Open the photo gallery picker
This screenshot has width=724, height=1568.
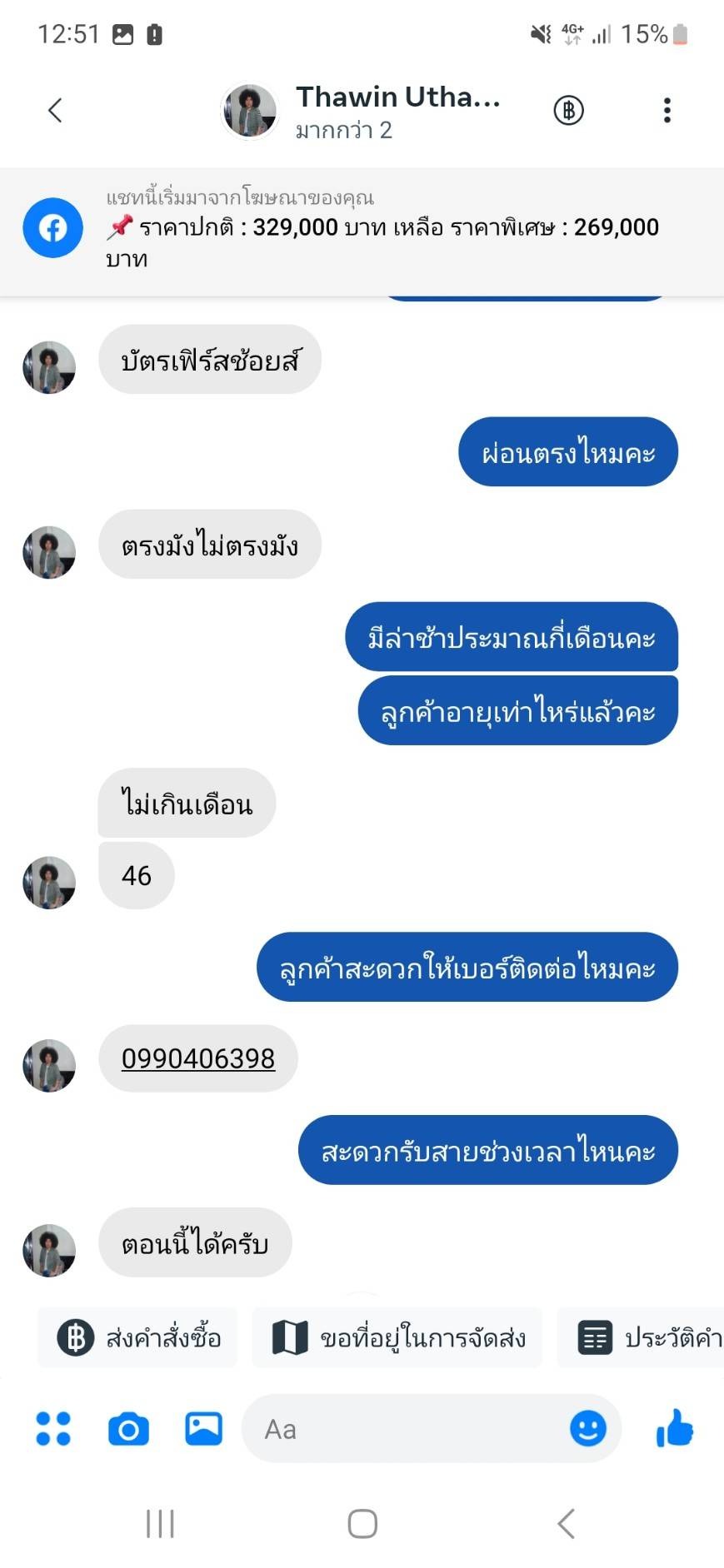(203, 1429)
